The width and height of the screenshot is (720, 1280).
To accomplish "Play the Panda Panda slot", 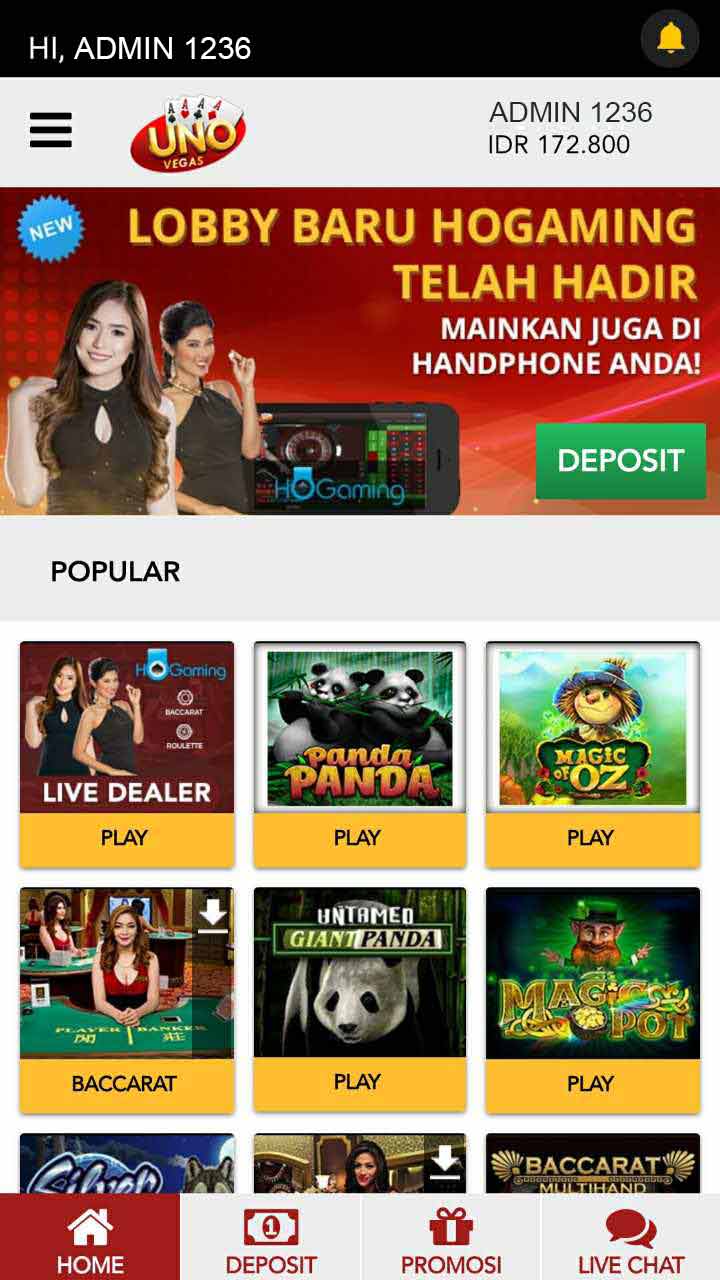I will tap(359, 838).
